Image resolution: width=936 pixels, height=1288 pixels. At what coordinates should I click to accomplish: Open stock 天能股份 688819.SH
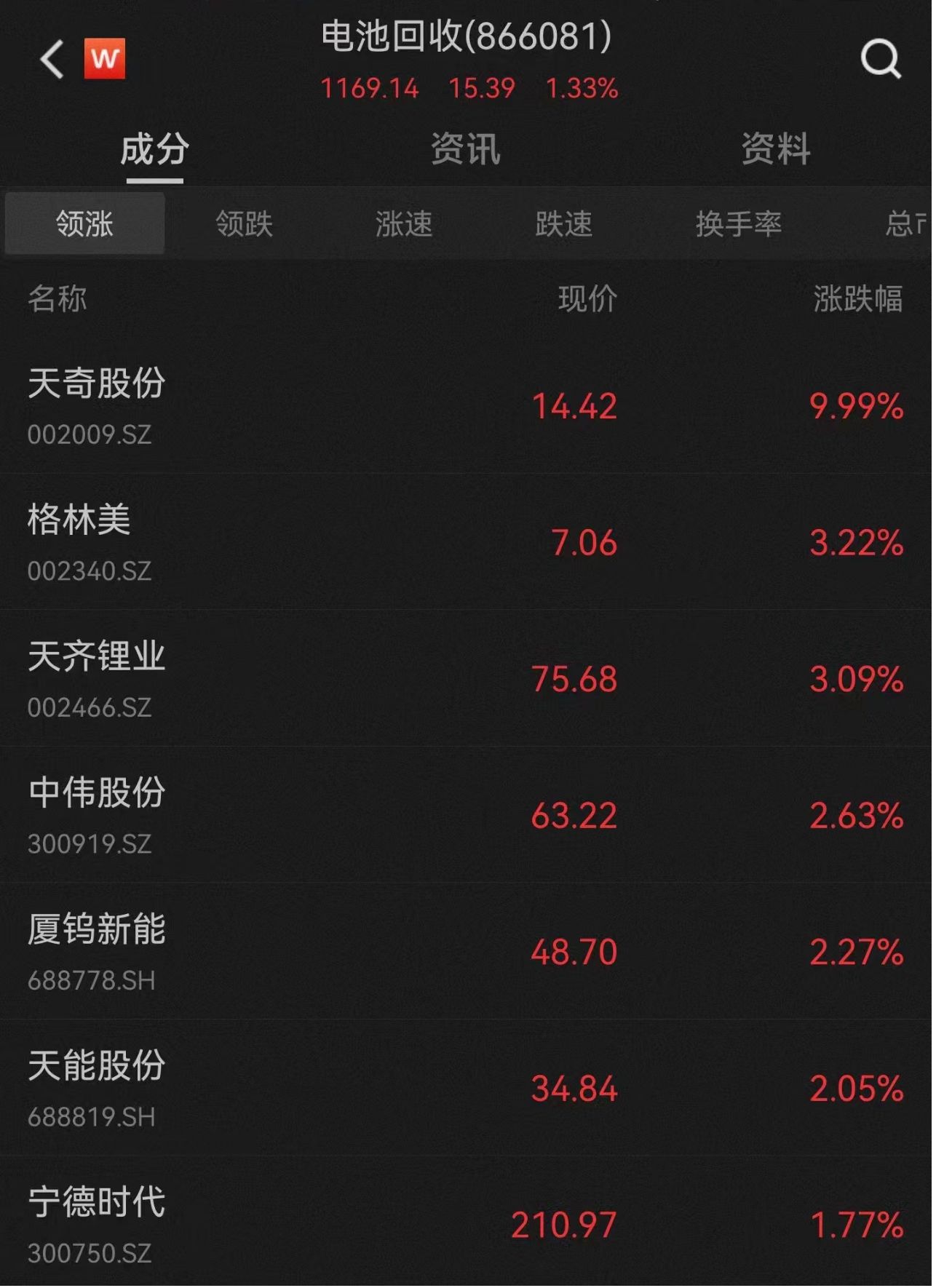pyautogui.click(x=97, y=1088)
